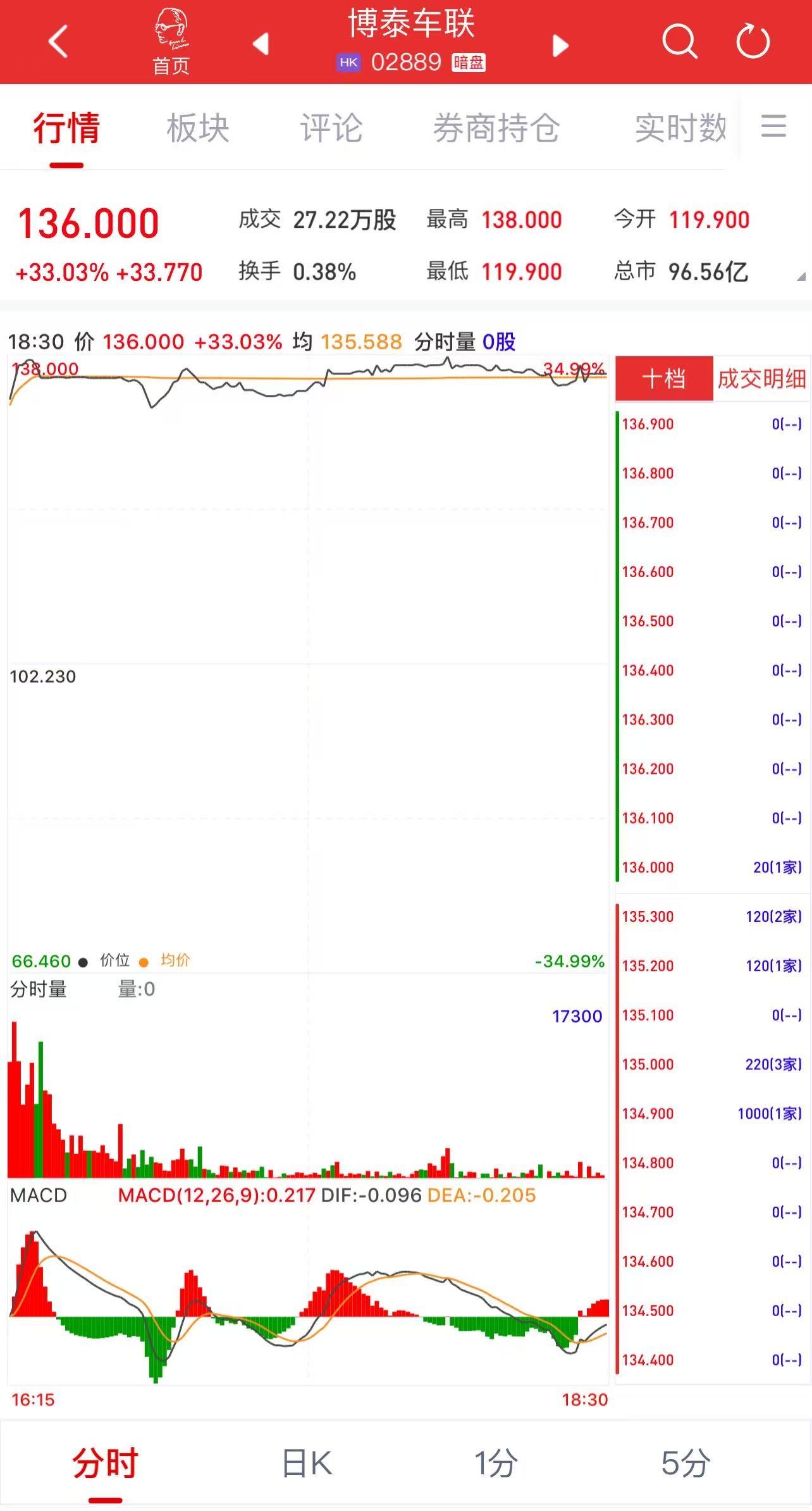This screenshot has width=812, height=1511.
Task: Open the 首页 home shortcut
Action: click(171, 42)
